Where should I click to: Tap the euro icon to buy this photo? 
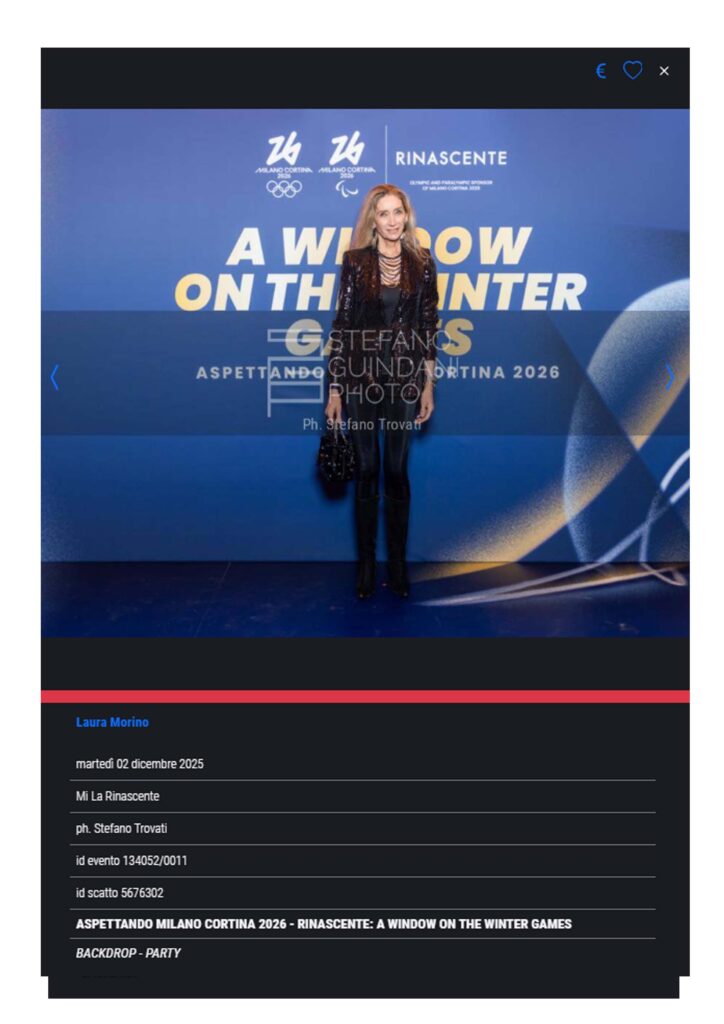tap(600, 71)
